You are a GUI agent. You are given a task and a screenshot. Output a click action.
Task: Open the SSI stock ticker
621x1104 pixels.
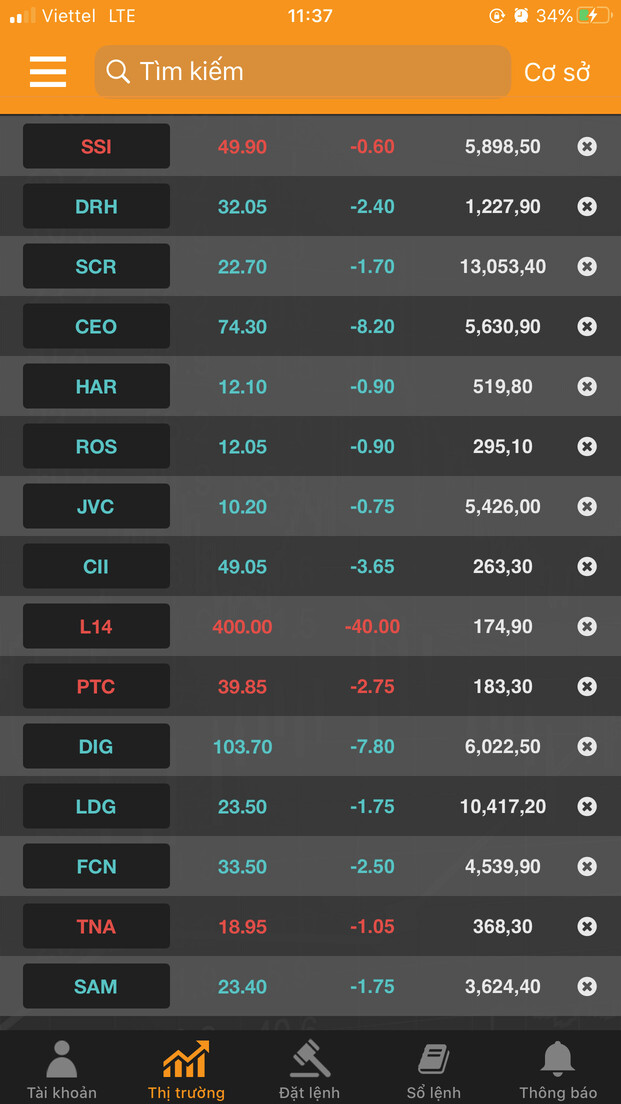tap(96, 147)
